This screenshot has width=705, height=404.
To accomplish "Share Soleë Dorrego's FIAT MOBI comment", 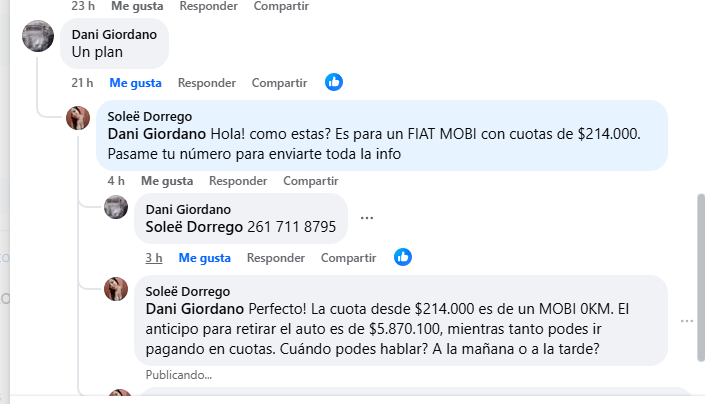I will 311,181.
